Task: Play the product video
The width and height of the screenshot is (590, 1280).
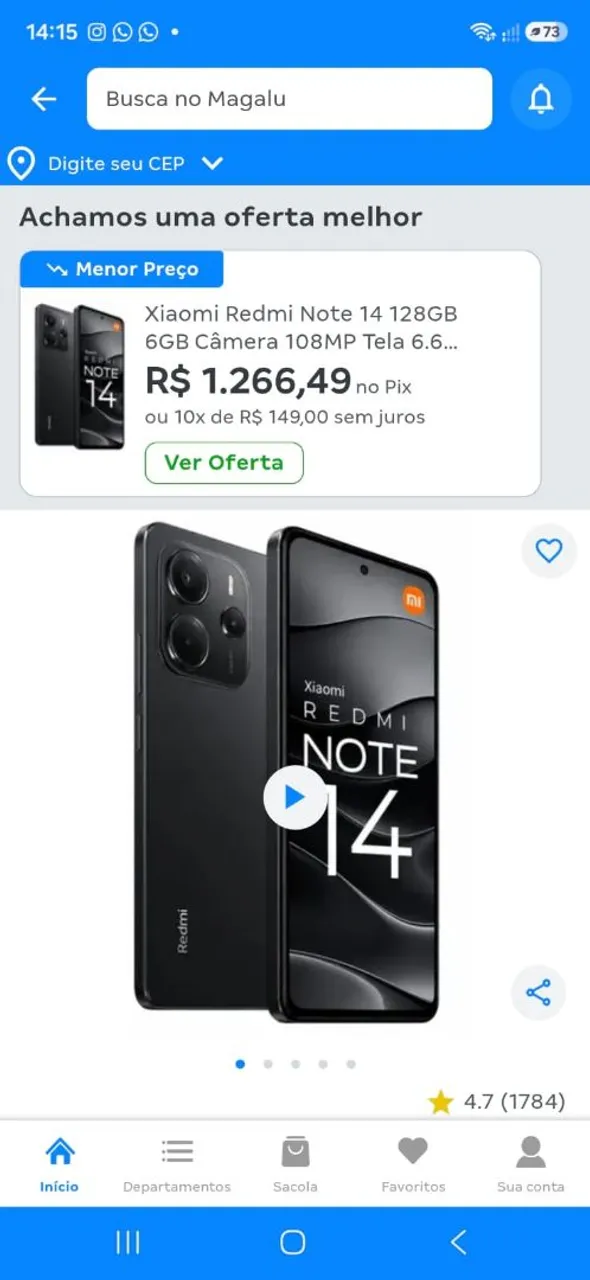Action: coord(295,797)
